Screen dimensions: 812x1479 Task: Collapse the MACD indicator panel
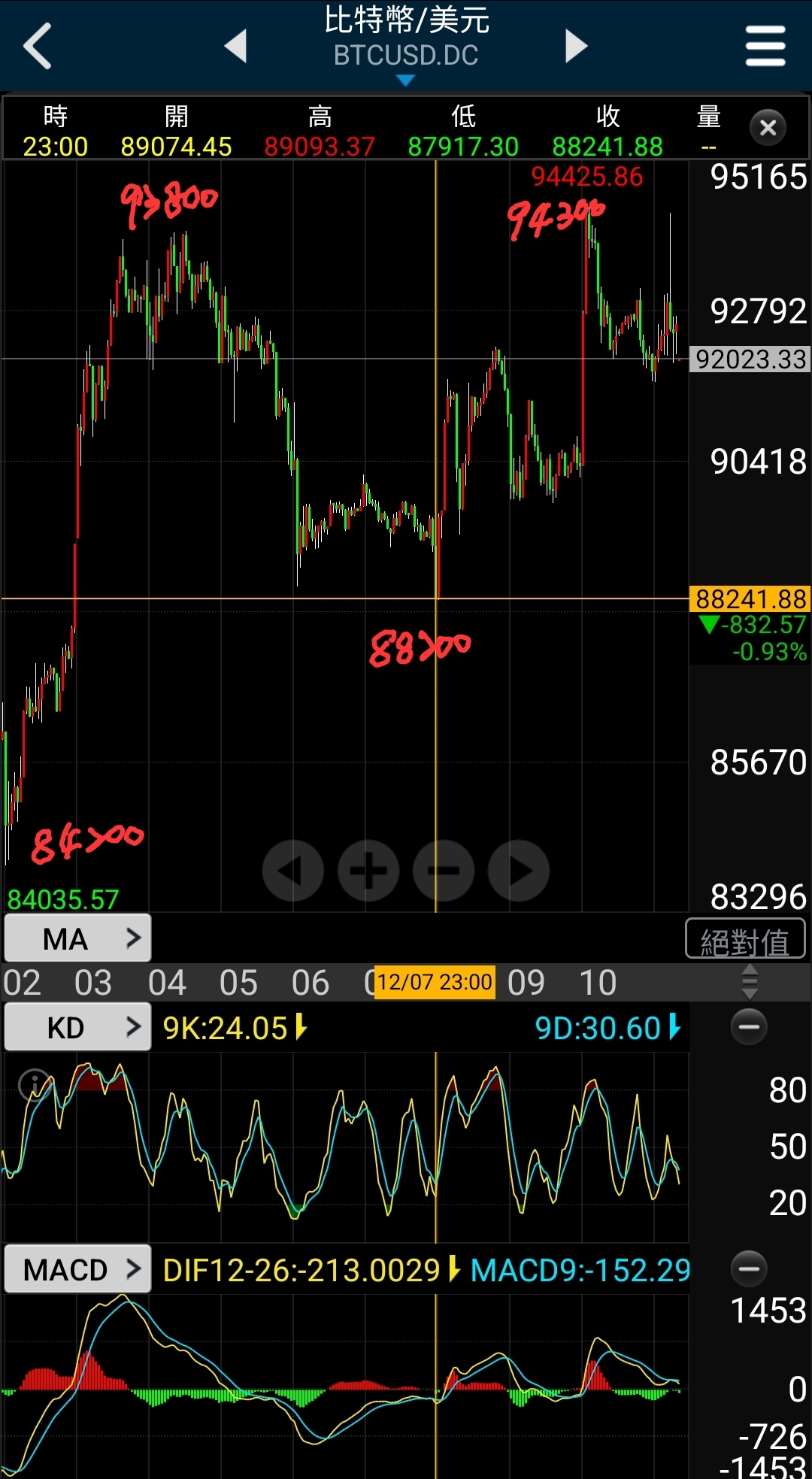pos(749,1269)
